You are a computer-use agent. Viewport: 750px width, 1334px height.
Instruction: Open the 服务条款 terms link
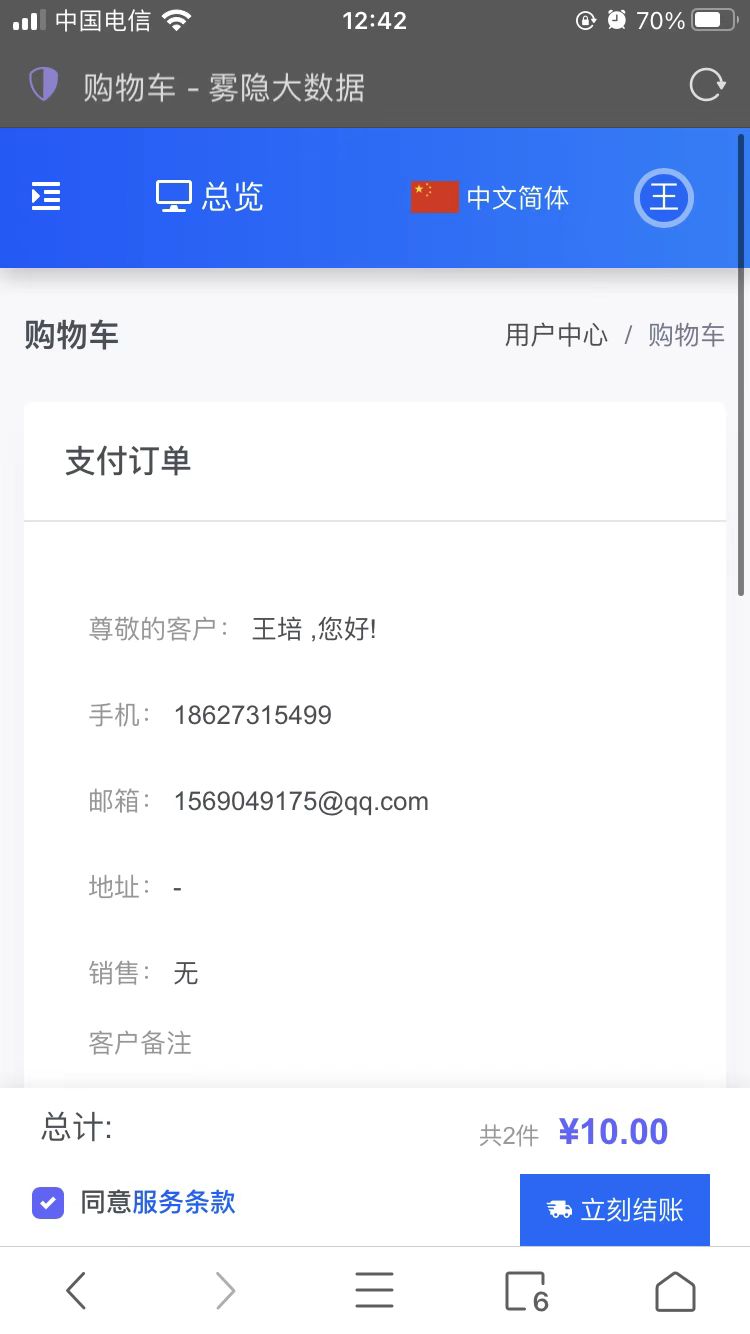(184, 1202)
